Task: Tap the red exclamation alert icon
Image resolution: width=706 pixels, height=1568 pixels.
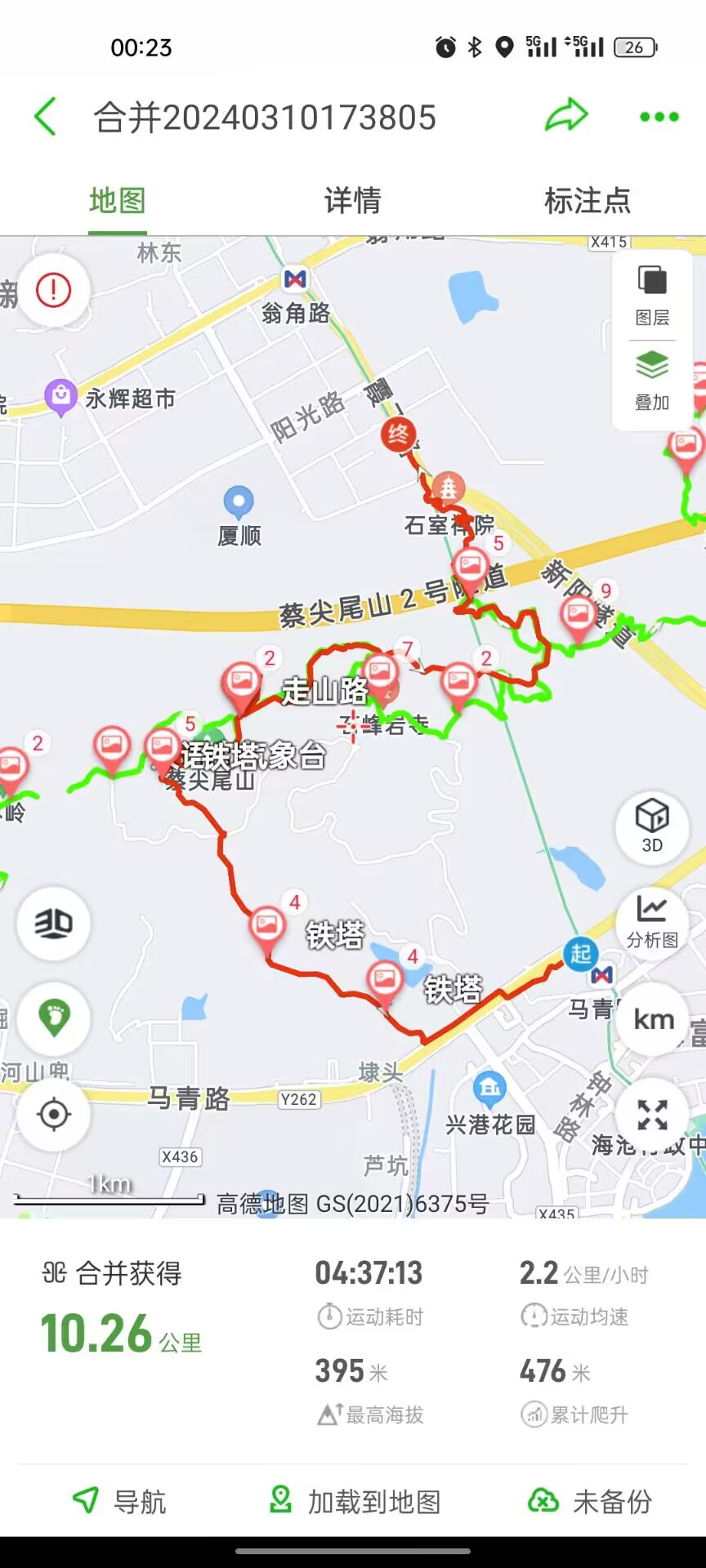Action: (x=54, y=290)
